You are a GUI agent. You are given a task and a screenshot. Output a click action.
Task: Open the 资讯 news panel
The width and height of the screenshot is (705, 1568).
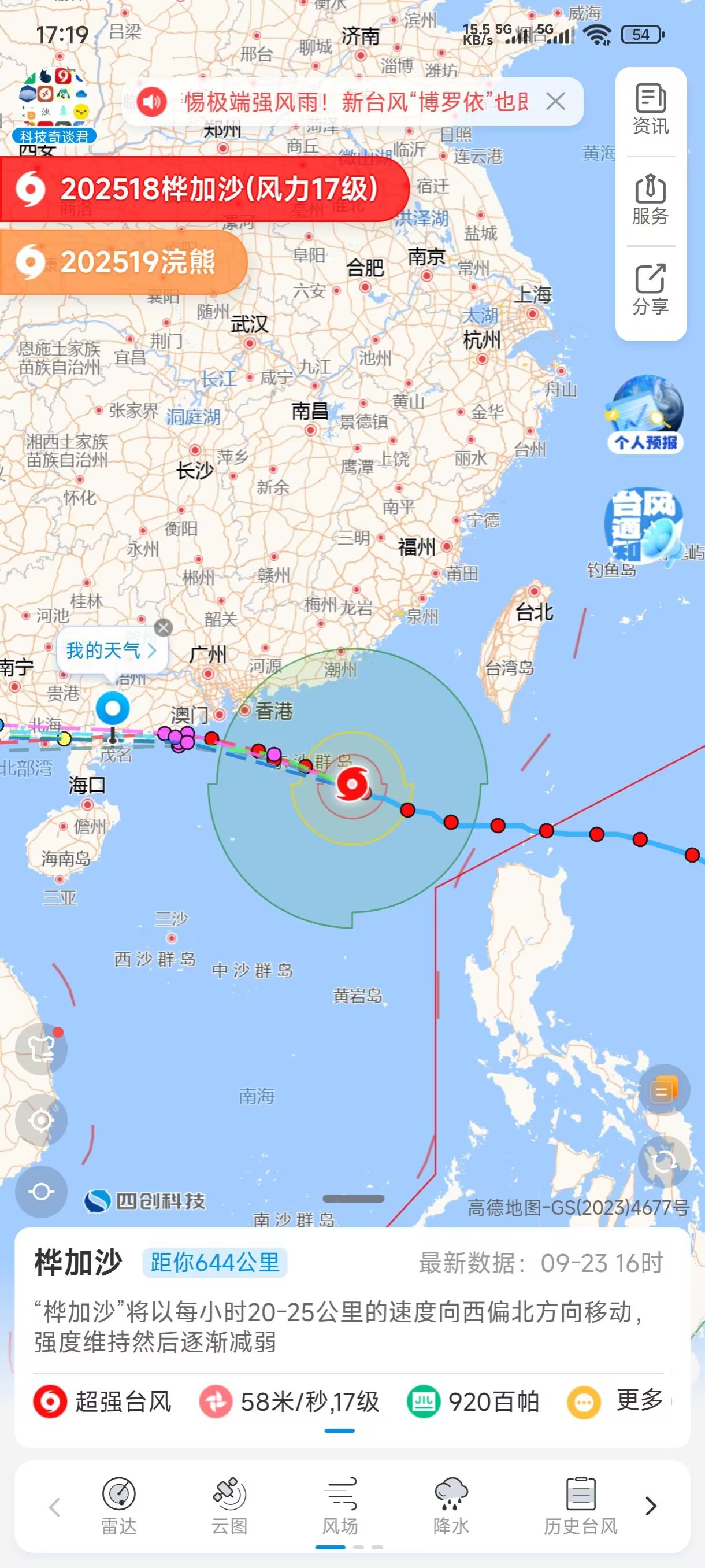(650, 110)
